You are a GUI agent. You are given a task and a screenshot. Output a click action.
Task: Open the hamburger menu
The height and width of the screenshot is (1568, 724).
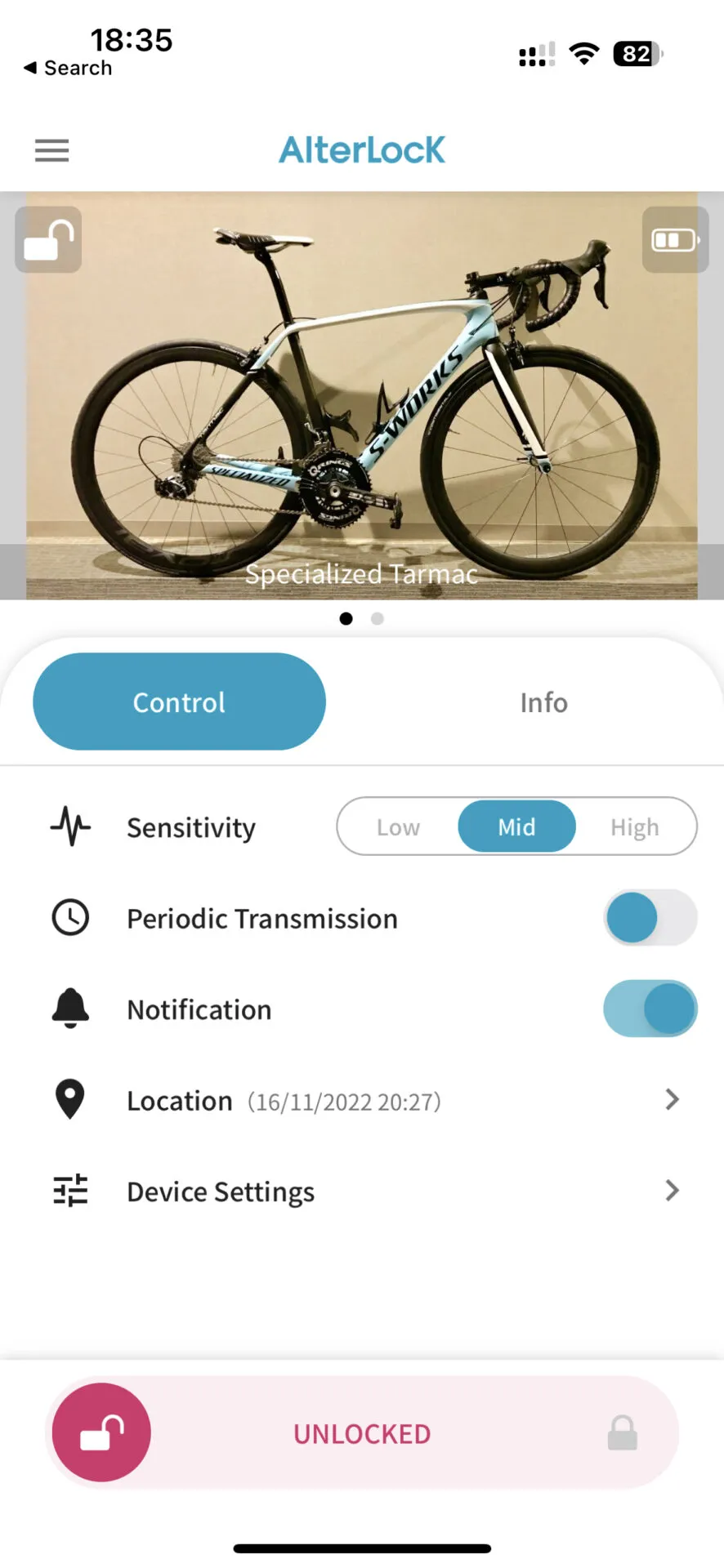[x=51, y=150]
